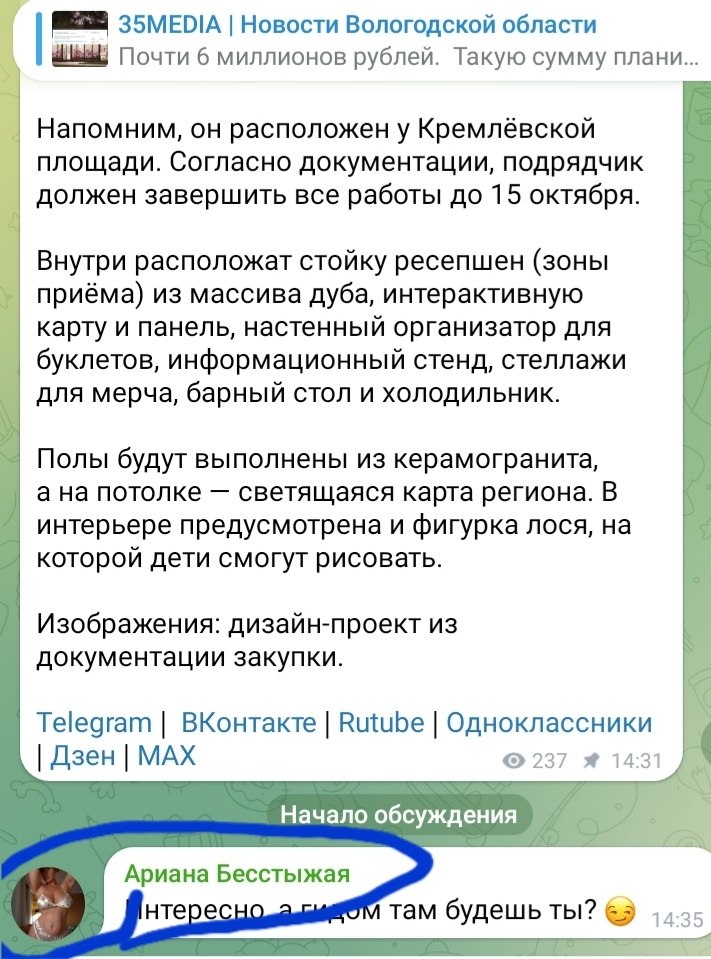Open the pinned 35MEDIA post preview
This screenshot has height=959, width=711.
click(x=367, y=40)
